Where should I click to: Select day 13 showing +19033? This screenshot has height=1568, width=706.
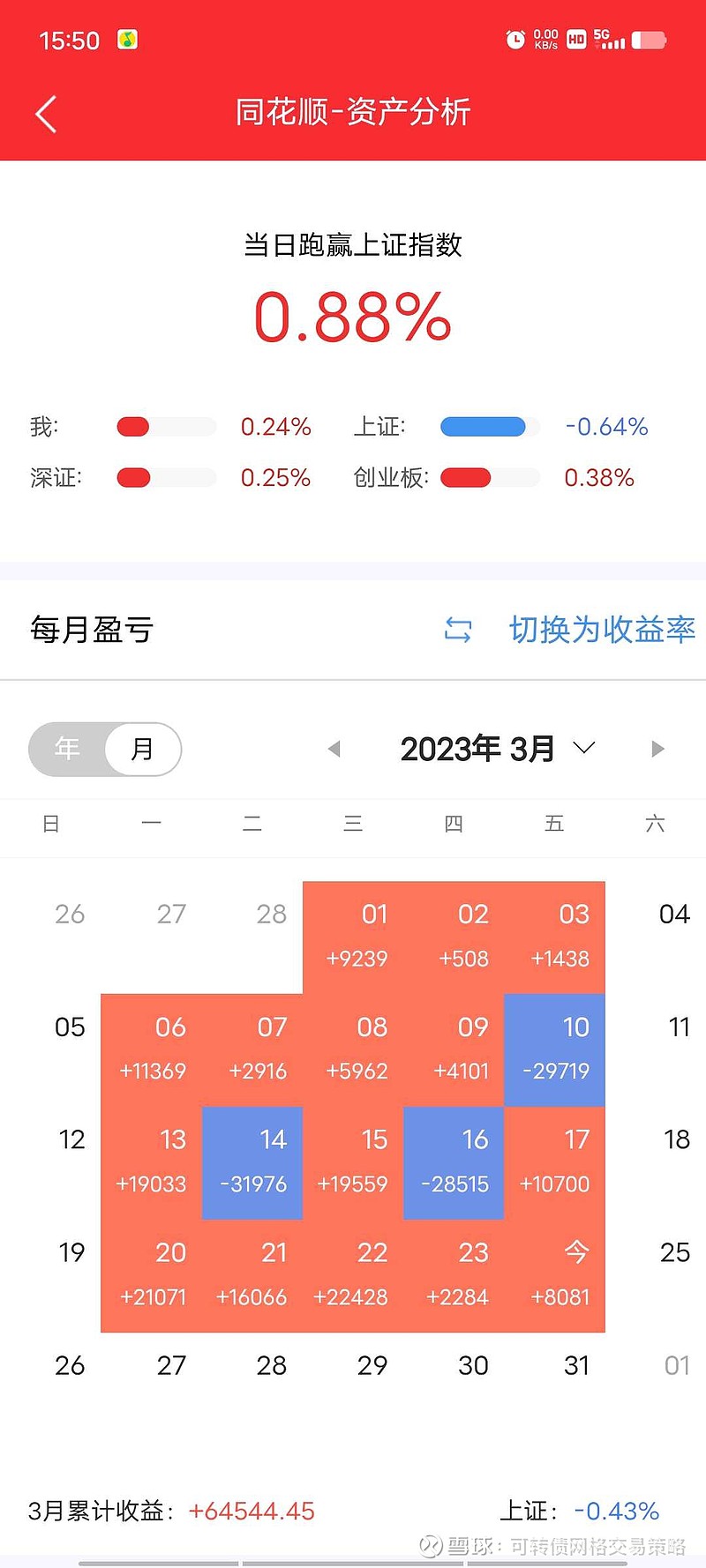pos(152,1163)
